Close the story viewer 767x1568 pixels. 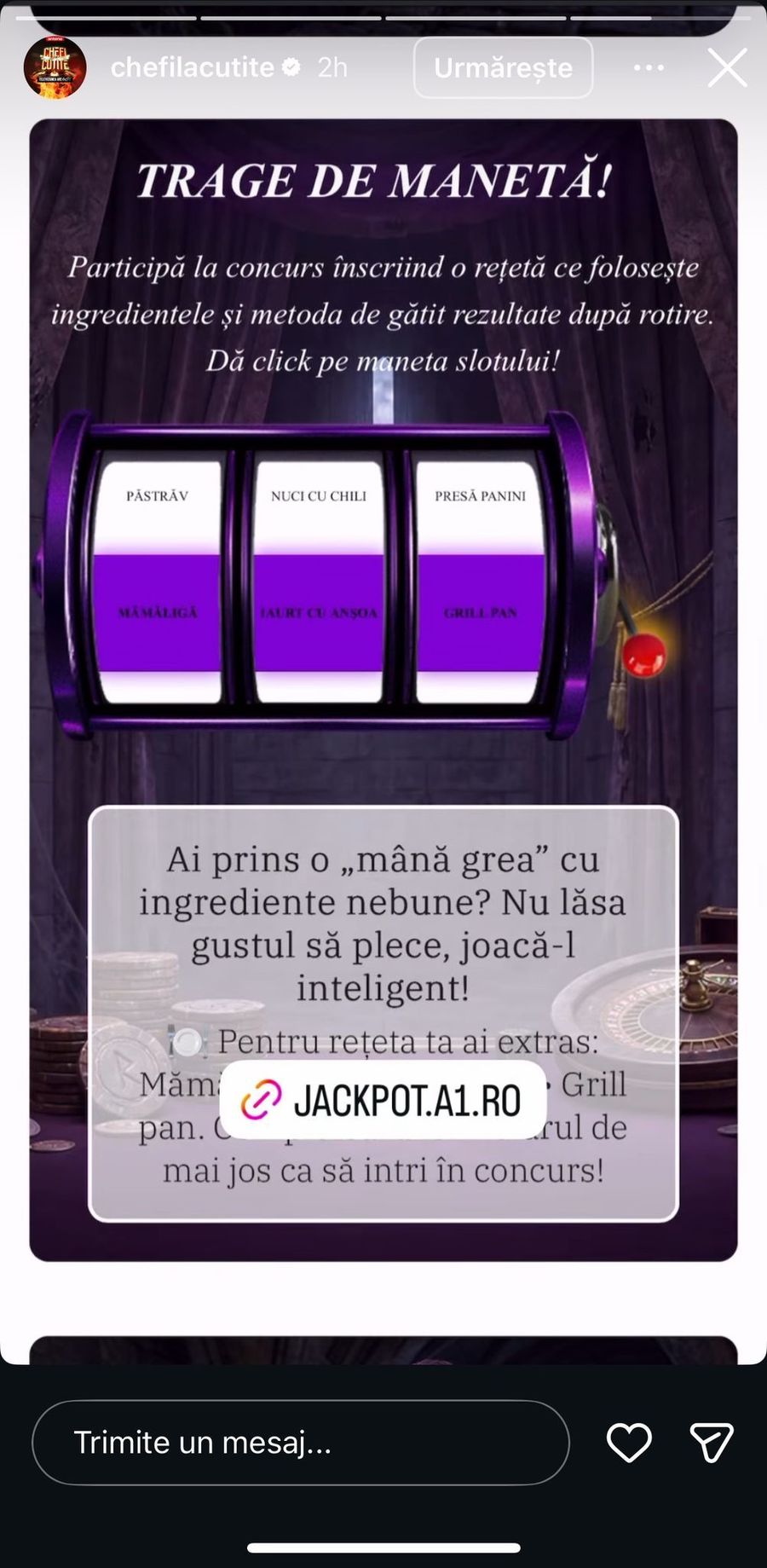click(x=727, y=67)
